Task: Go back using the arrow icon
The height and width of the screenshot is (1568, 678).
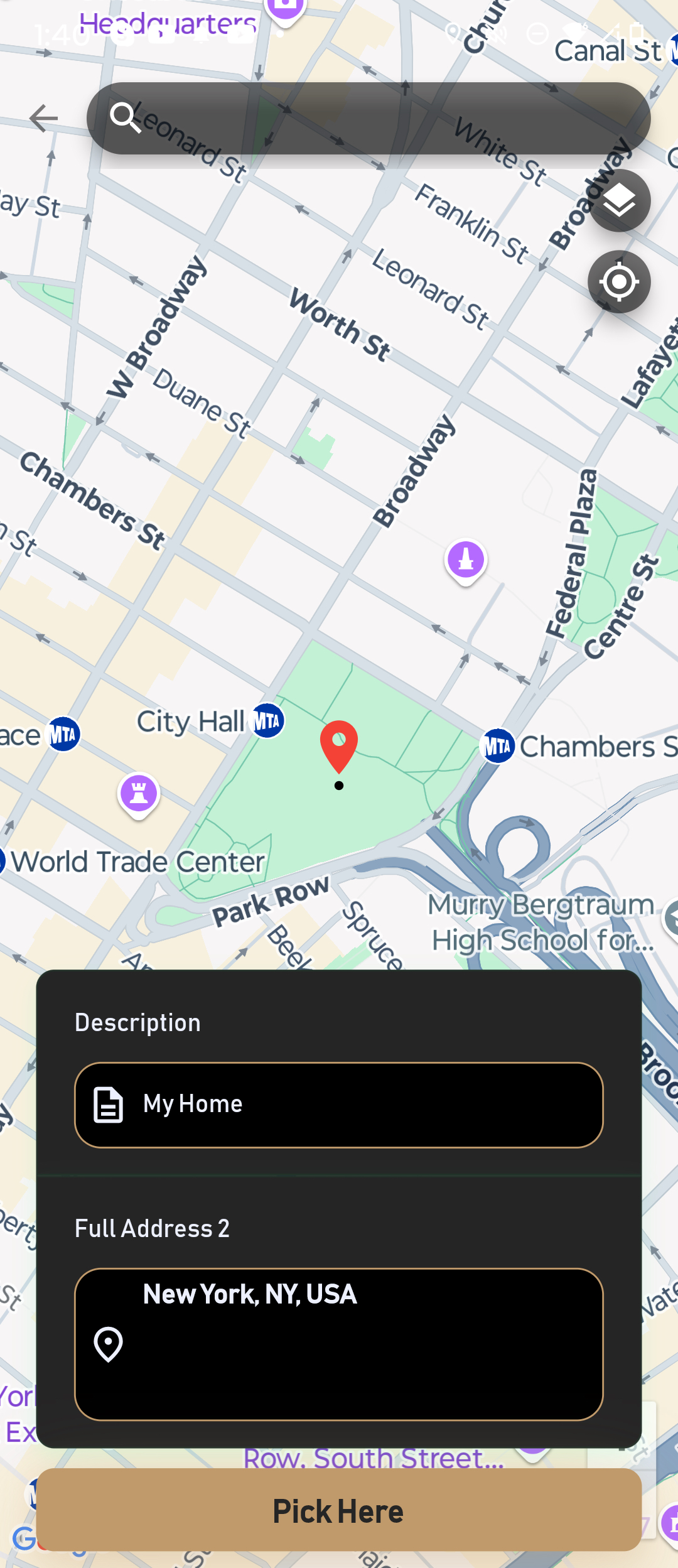Action: (x=43, y=119)
